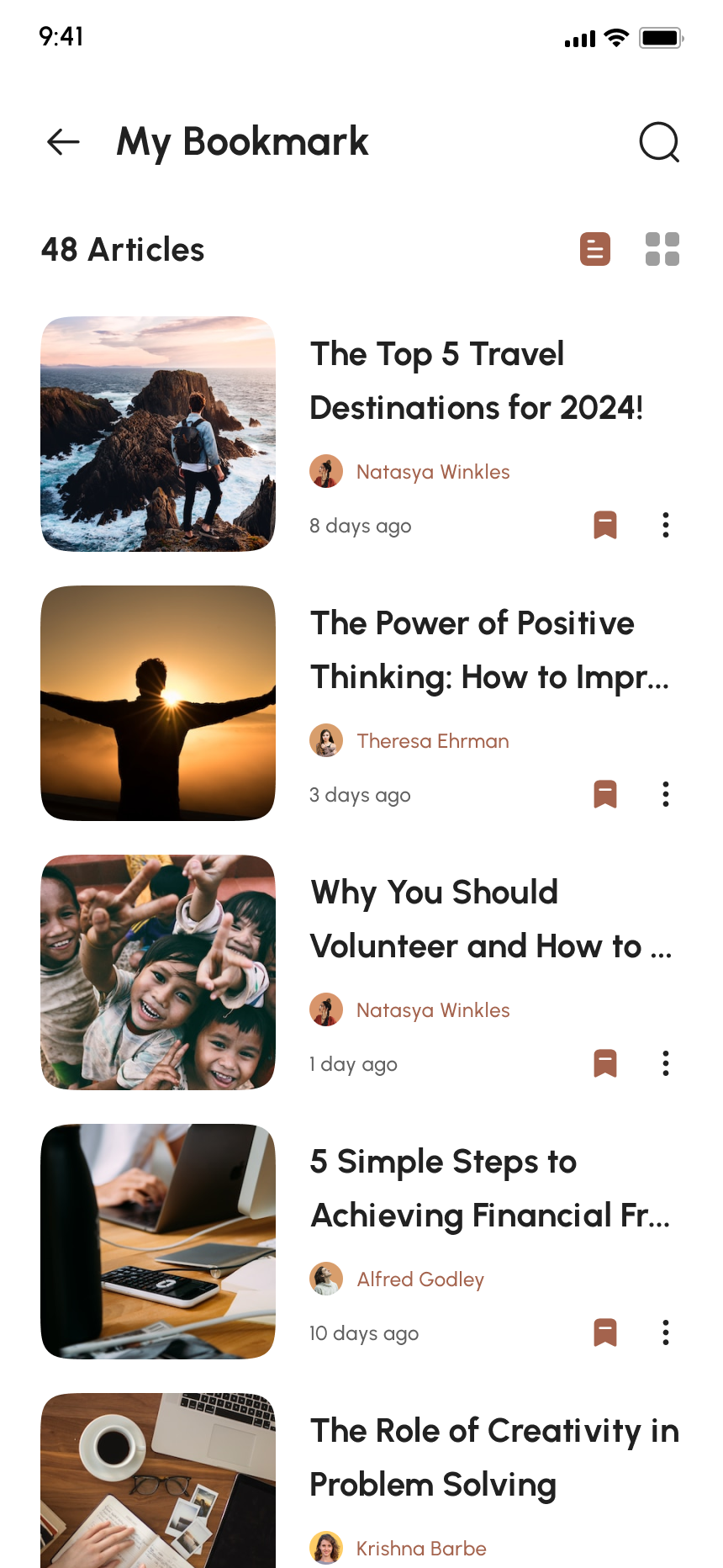View author Alfred Godley's profile
The height and width of the screenshot is (1568, 723).
click(x=420, y=1279)
